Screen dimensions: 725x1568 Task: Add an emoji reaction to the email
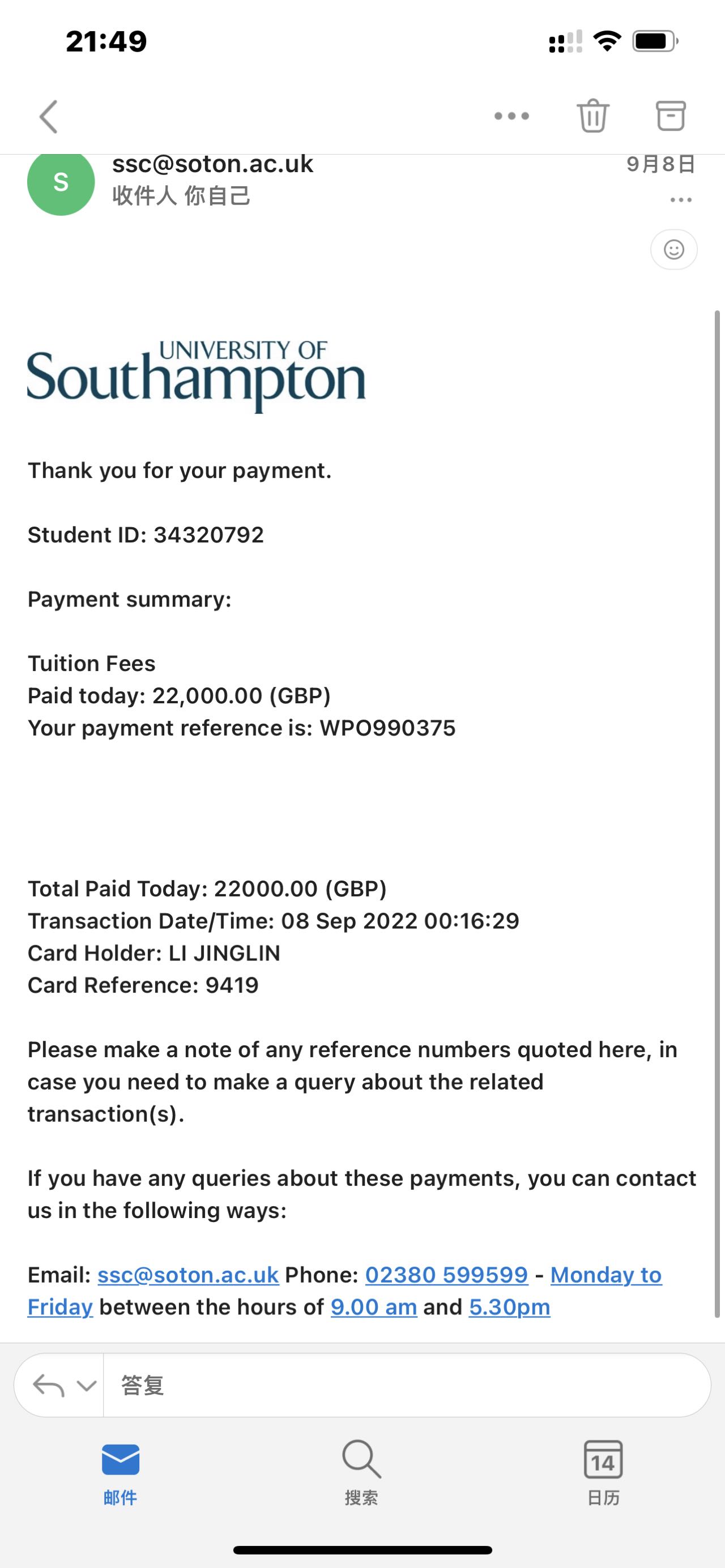pyautogui.click(x=674, y=250)
